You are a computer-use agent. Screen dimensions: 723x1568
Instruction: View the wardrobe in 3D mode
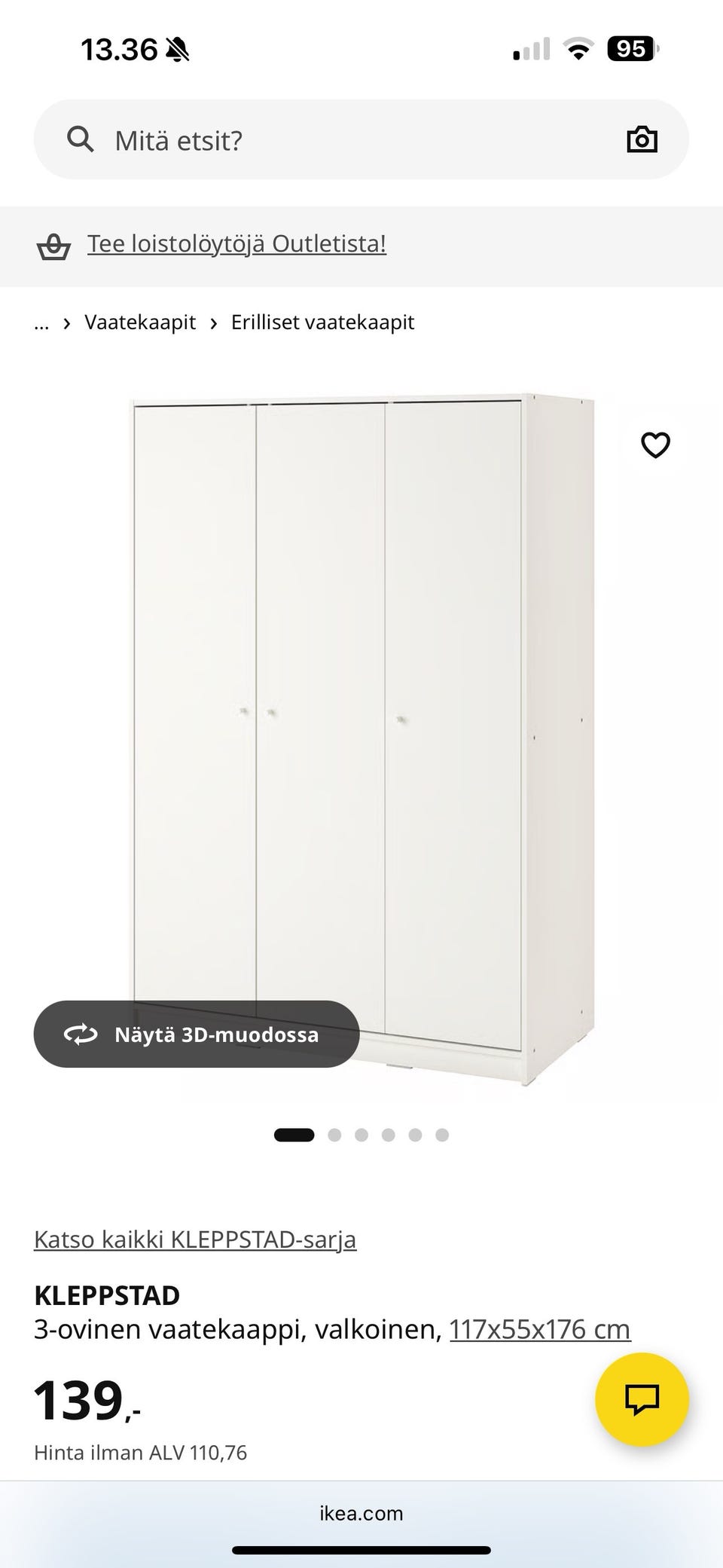197,1034
